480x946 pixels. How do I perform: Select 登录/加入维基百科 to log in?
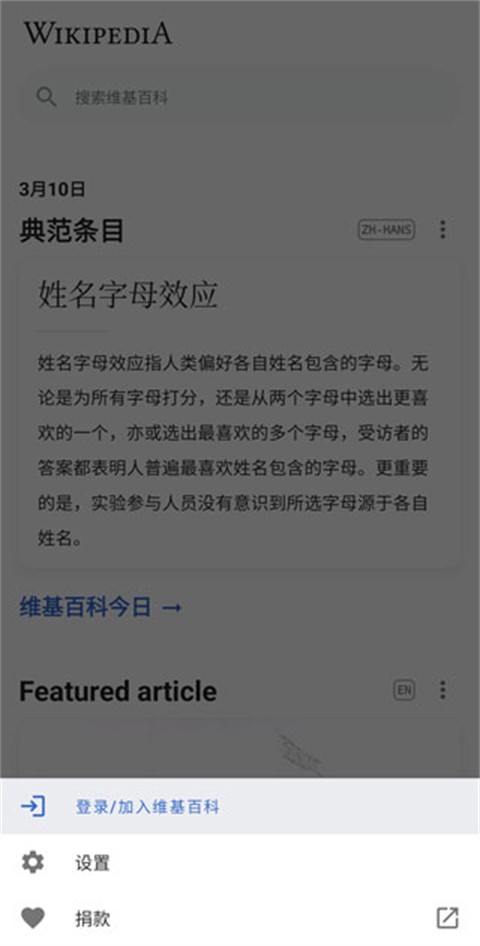[240, 806]
